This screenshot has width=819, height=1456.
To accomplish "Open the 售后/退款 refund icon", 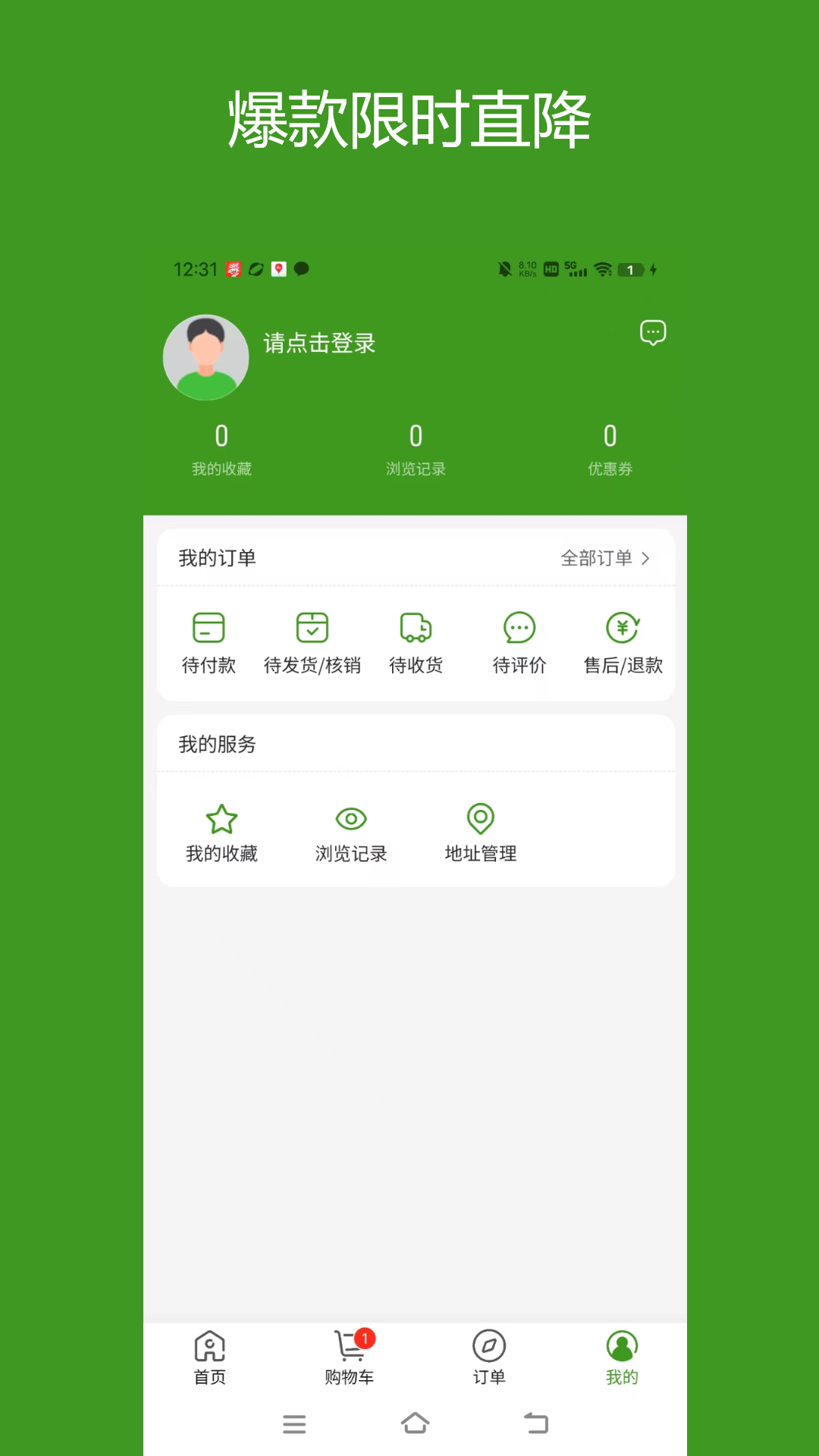I will click(x=622, y=641).
